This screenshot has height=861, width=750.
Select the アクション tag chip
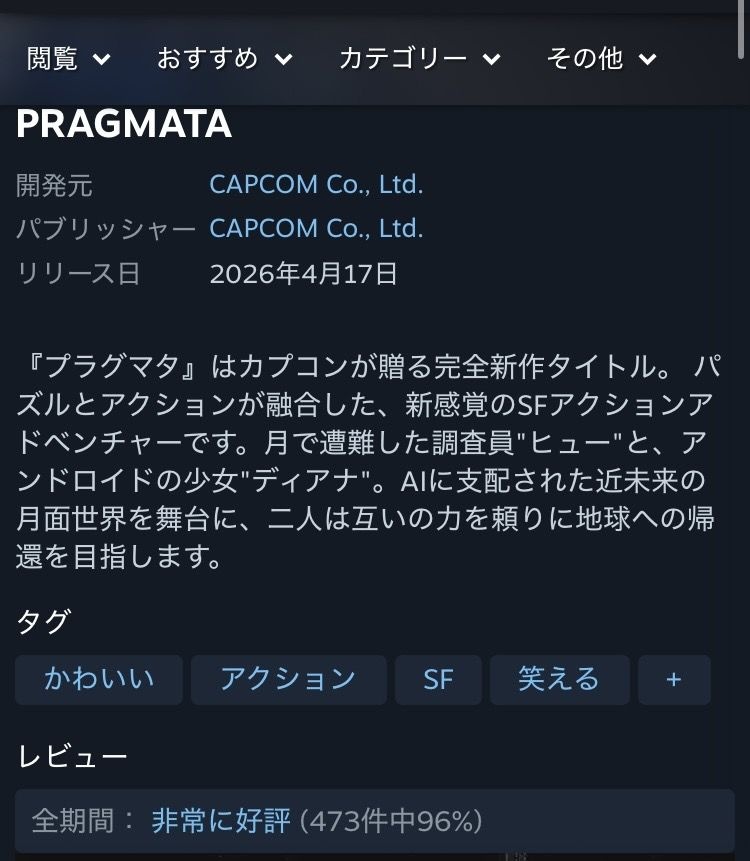pos(288,680)
